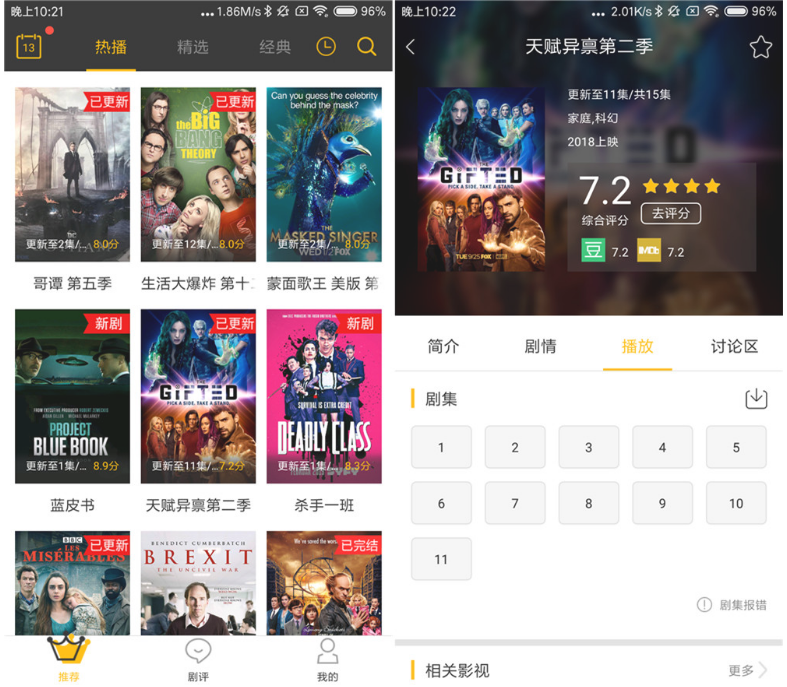787x687 pixels.
Task: Switch to the 讨论区 tab
Action: coord(734,346)
